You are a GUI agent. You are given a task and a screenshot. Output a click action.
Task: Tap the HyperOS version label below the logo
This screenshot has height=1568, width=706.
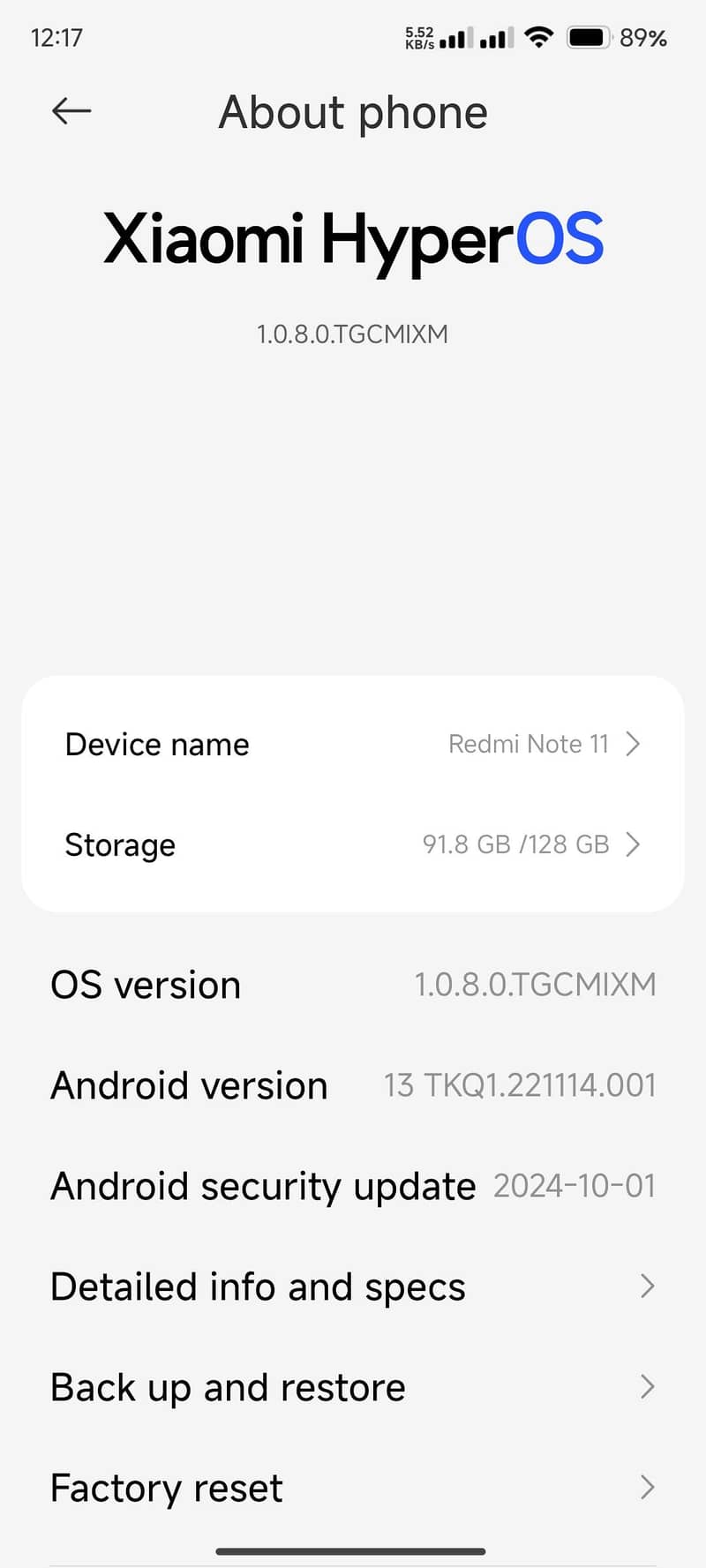[x=352, y=334]
